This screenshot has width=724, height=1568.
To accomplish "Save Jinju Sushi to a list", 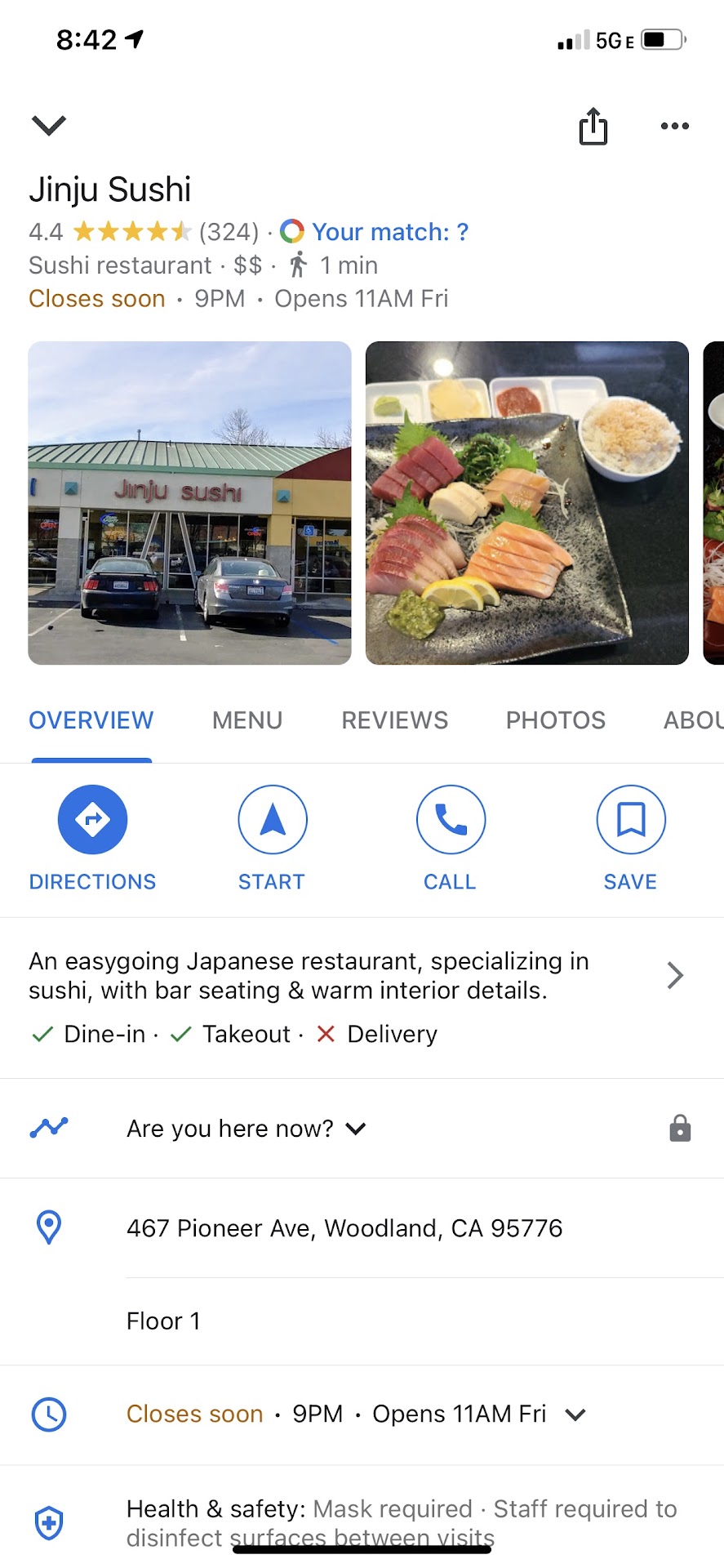I will click(x=630, y=820).
